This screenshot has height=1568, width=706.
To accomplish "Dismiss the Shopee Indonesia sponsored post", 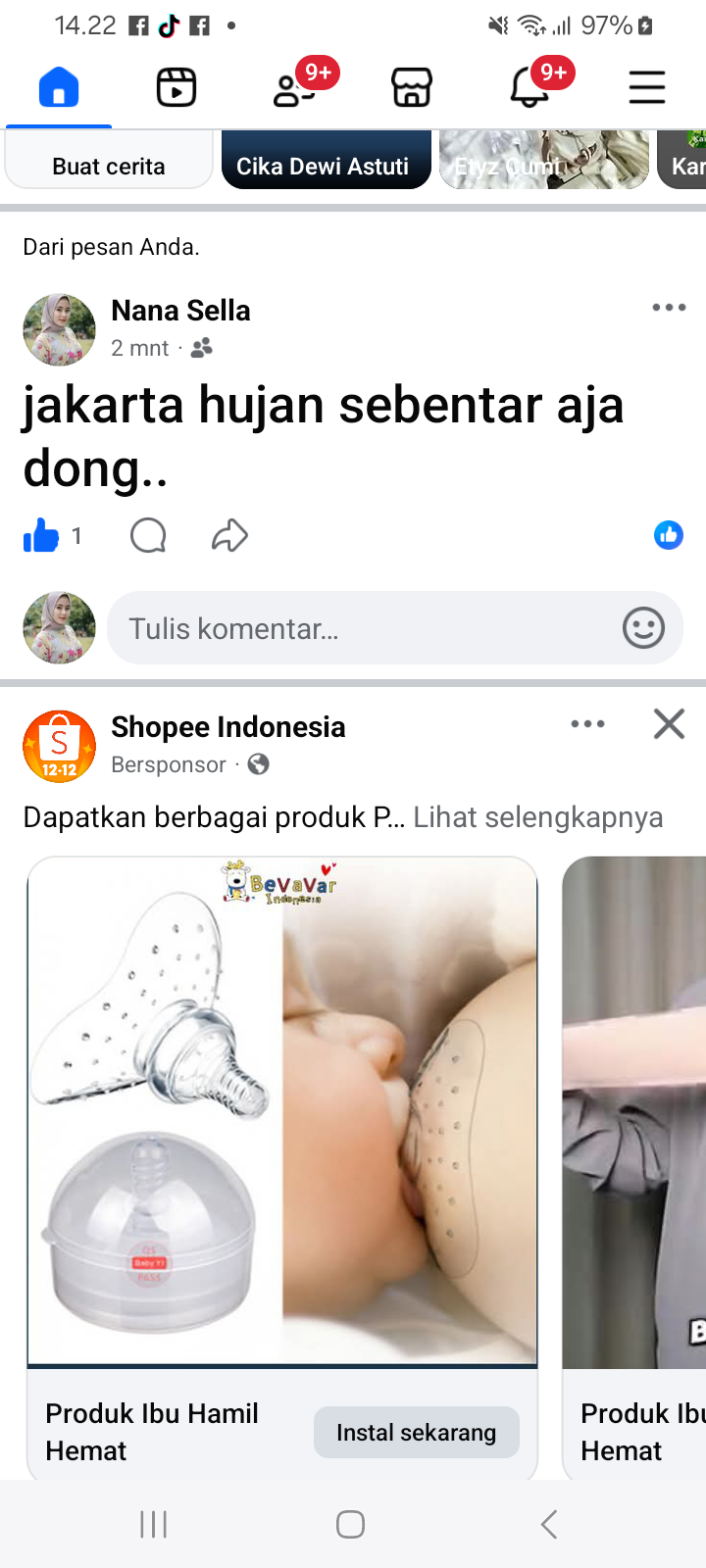I will pyautogui.click(x=669, y=724).
